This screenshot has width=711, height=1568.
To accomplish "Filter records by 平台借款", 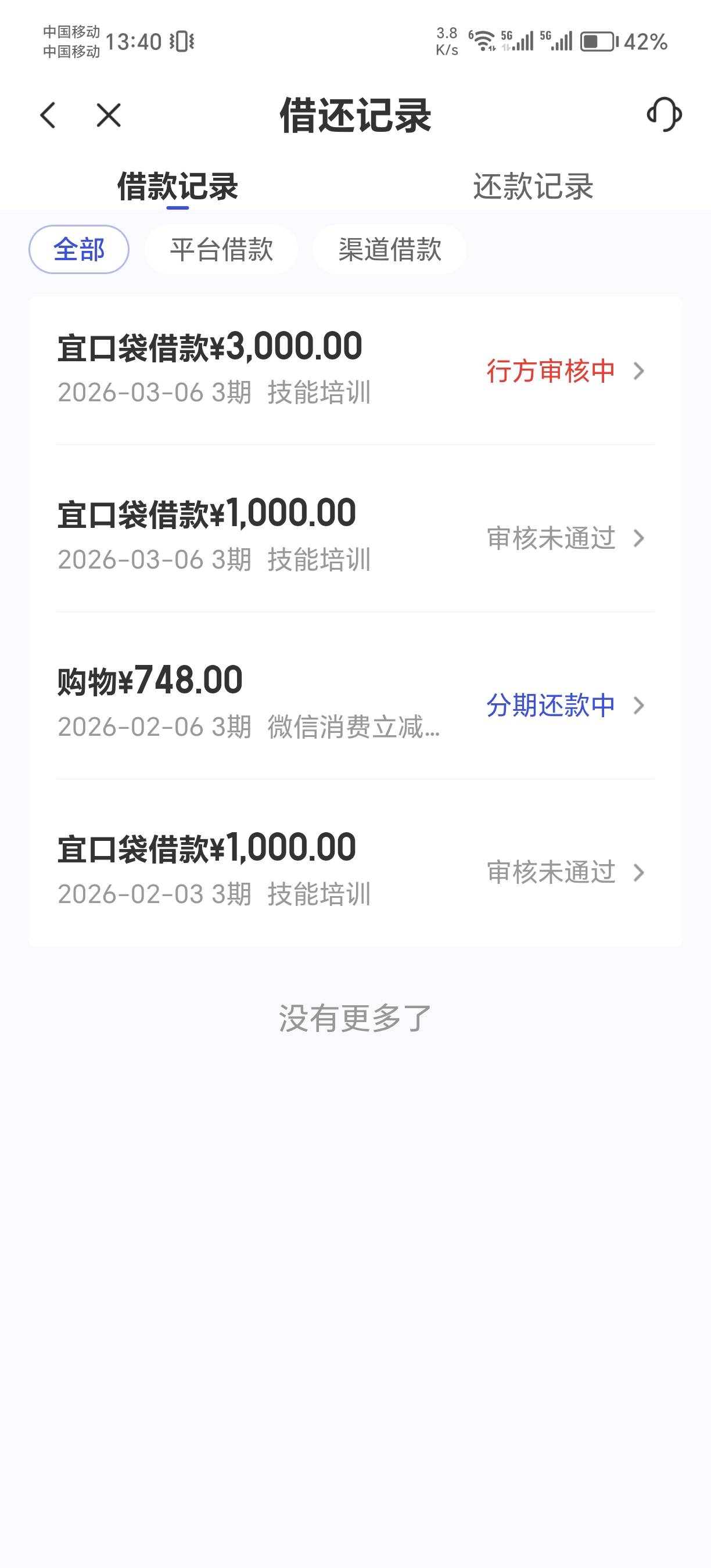I will (221, 250).
